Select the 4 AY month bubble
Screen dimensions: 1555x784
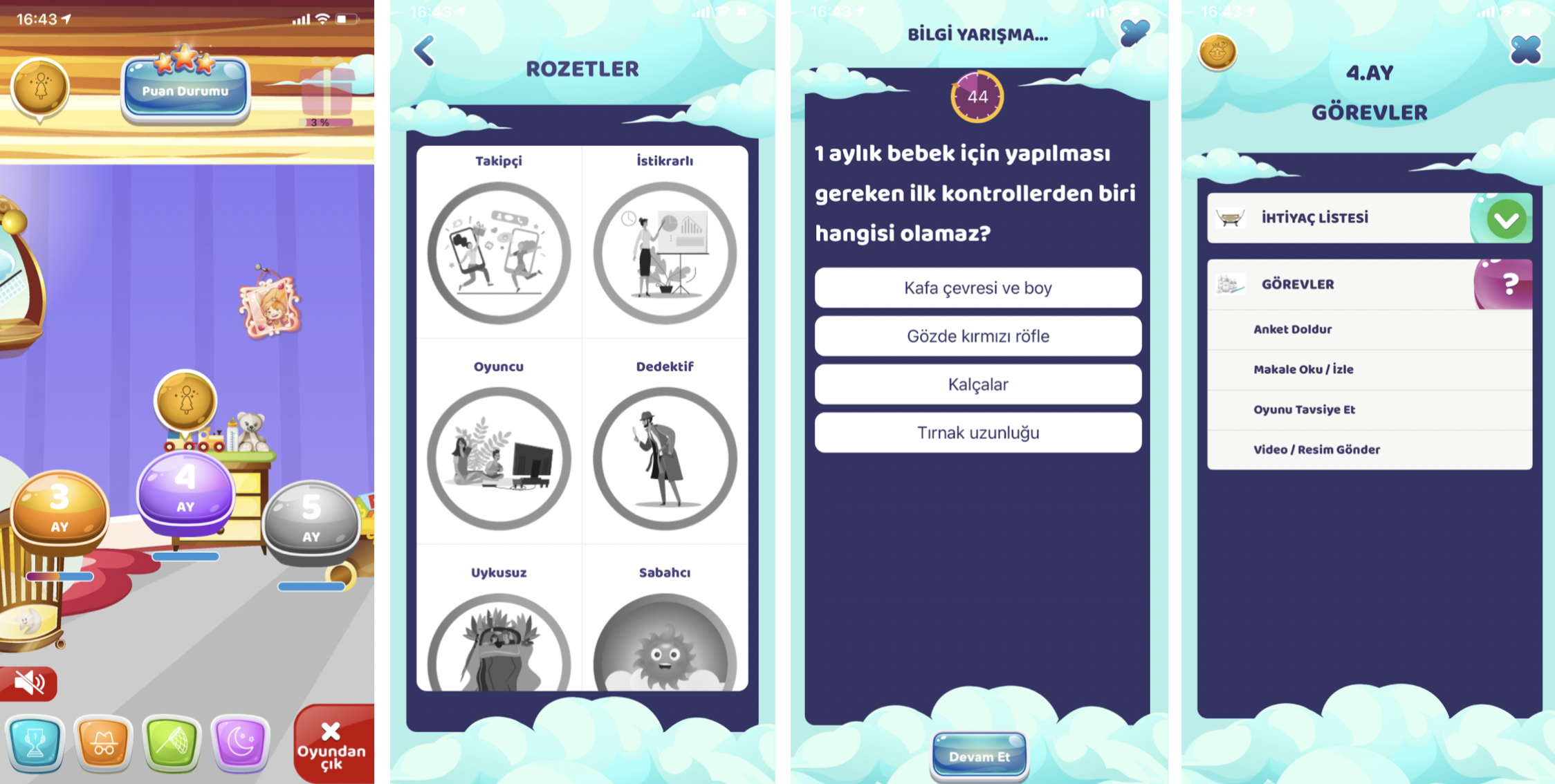(185, 492)
